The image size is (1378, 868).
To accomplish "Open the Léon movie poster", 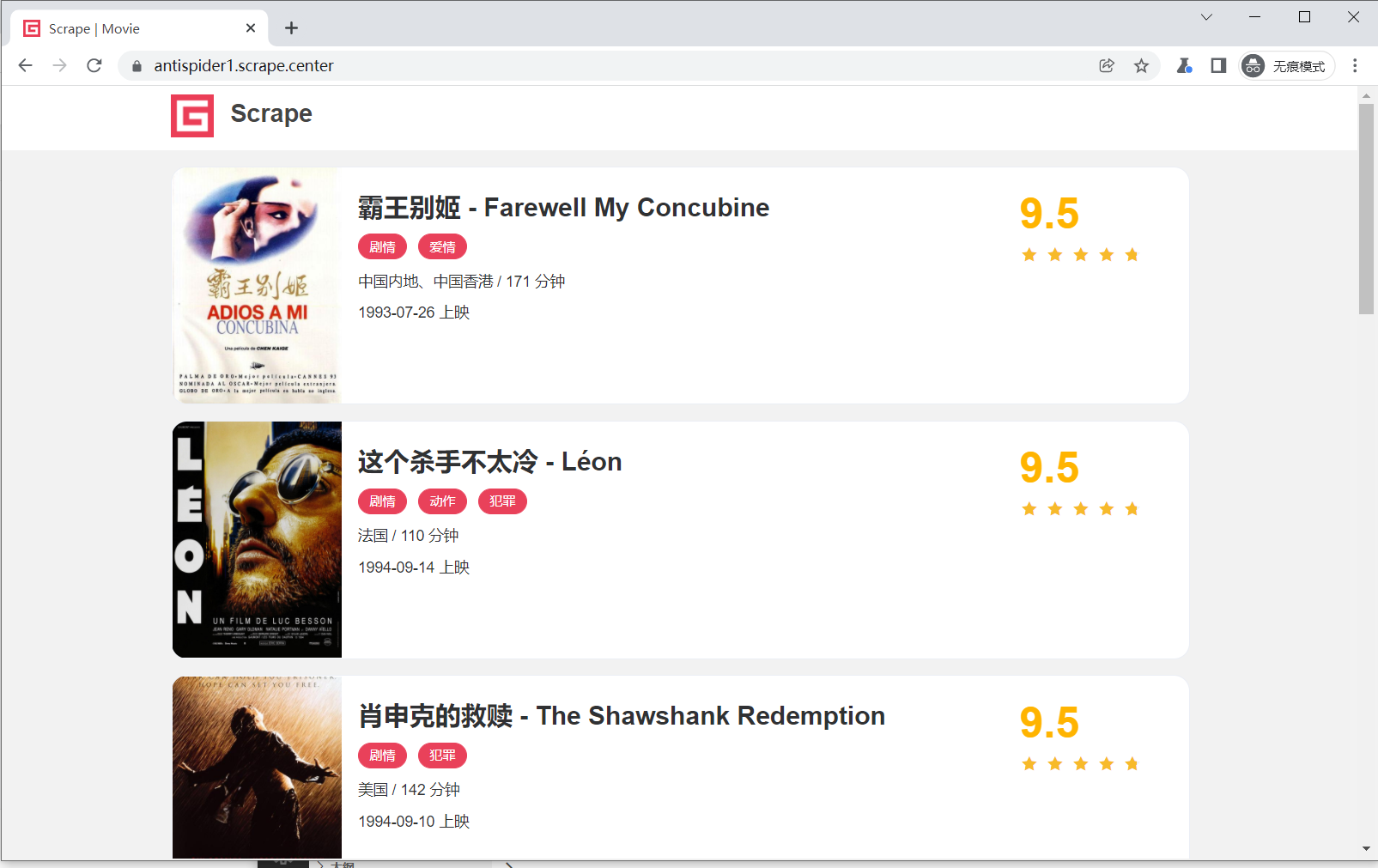I will click(257, 539).
